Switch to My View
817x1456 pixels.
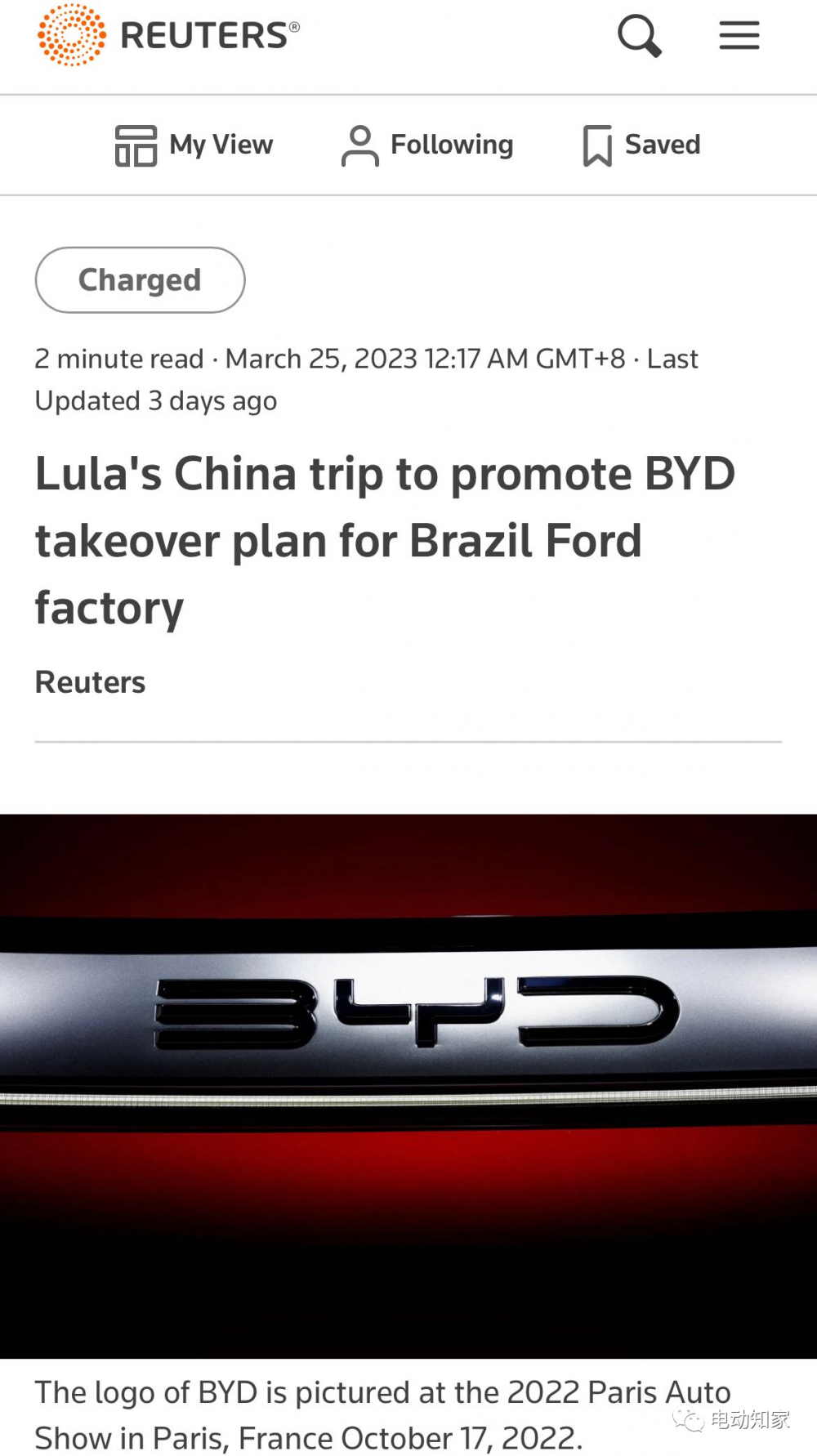194,145
